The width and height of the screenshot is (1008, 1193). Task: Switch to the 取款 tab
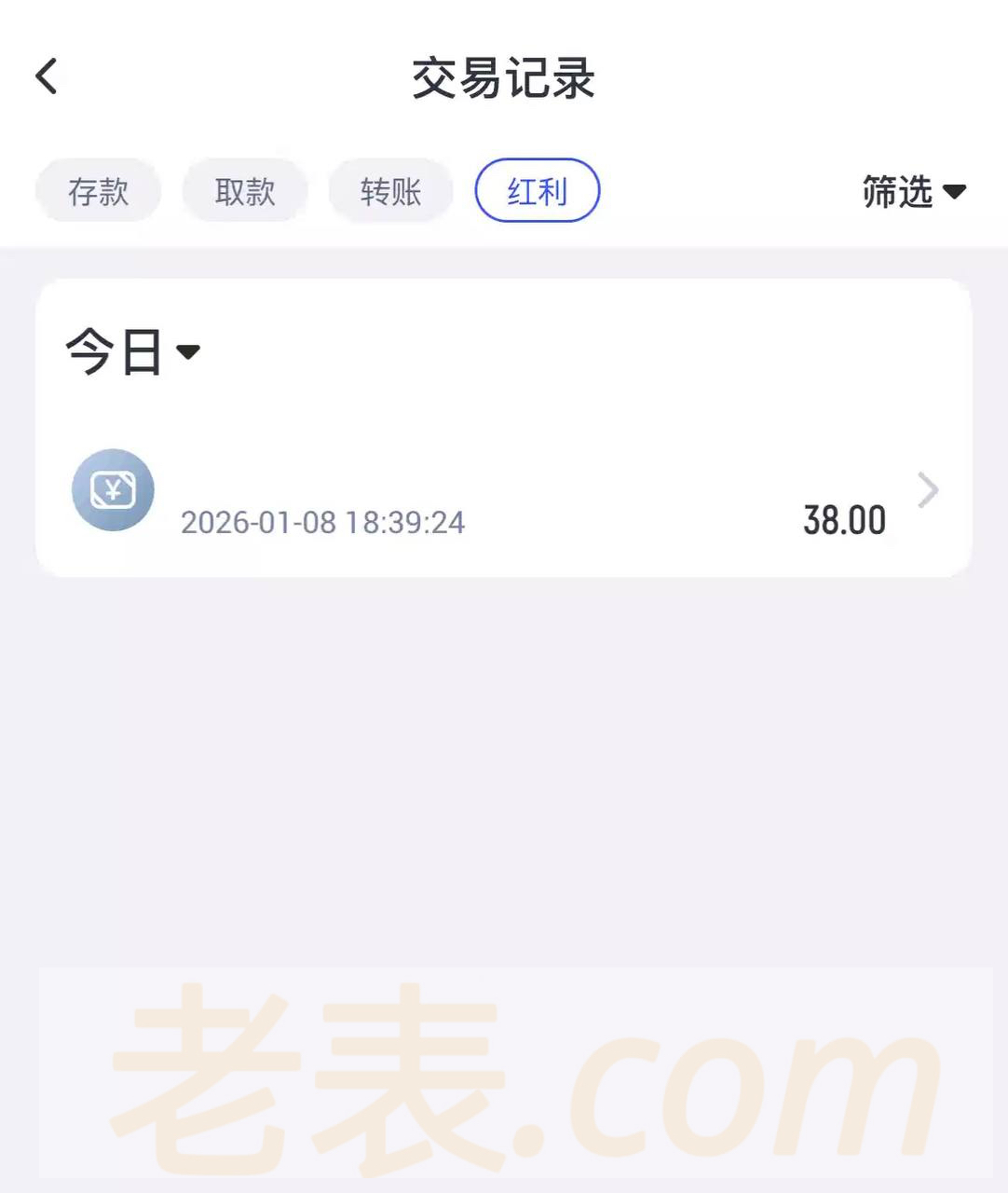244,191
